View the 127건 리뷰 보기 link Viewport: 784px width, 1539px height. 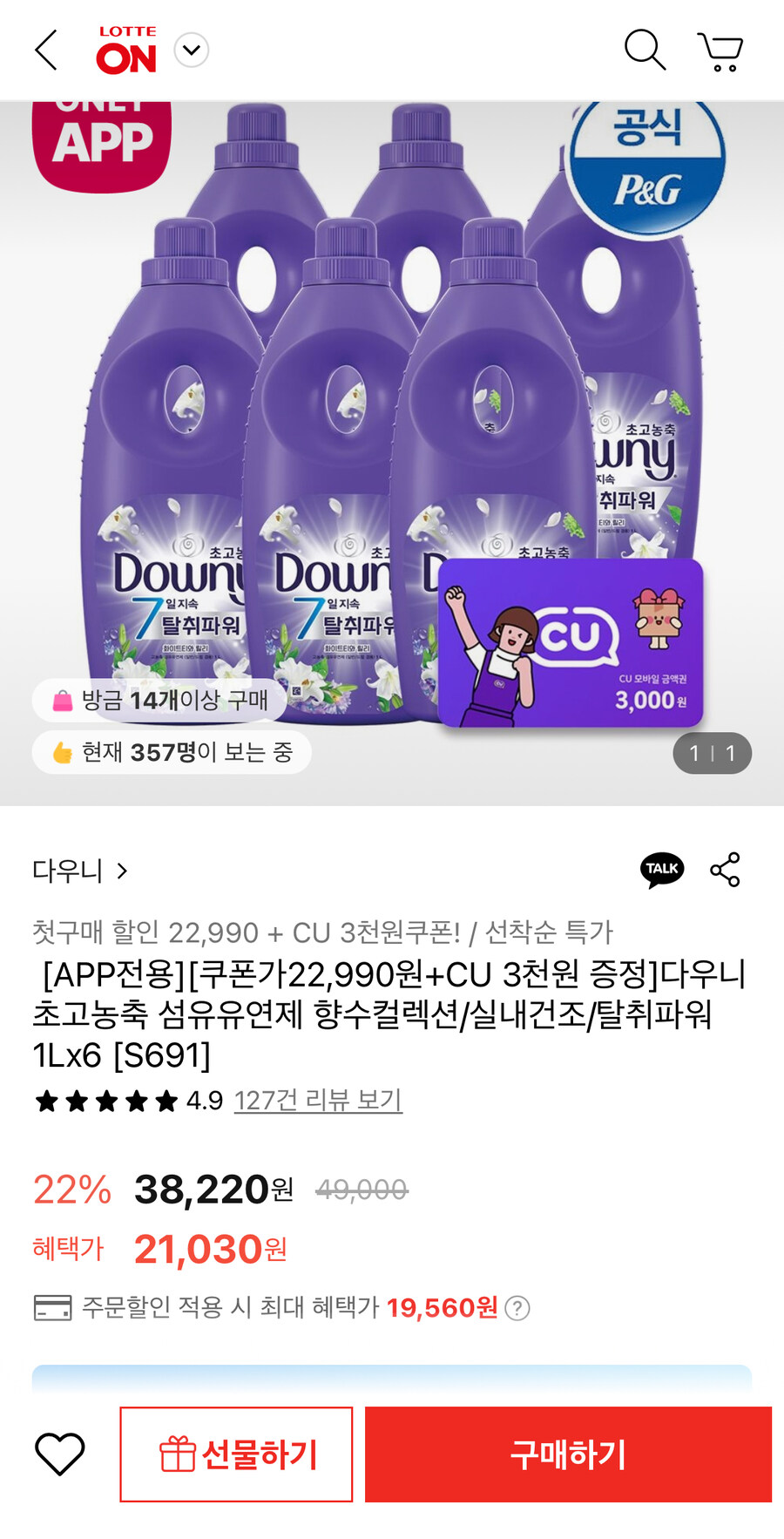(318, 1100)
